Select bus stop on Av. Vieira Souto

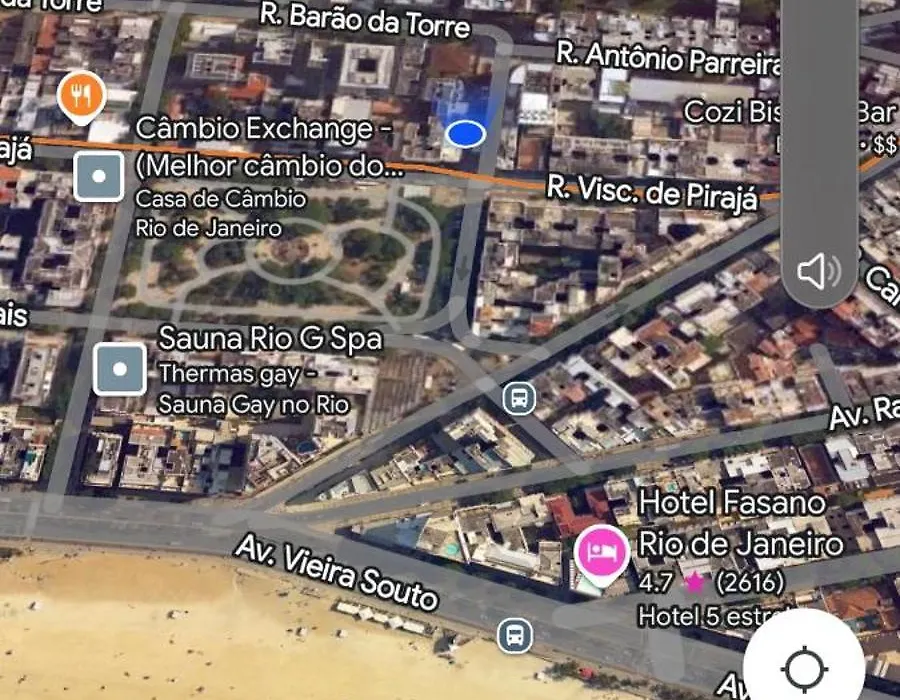(x=514, y=634)
